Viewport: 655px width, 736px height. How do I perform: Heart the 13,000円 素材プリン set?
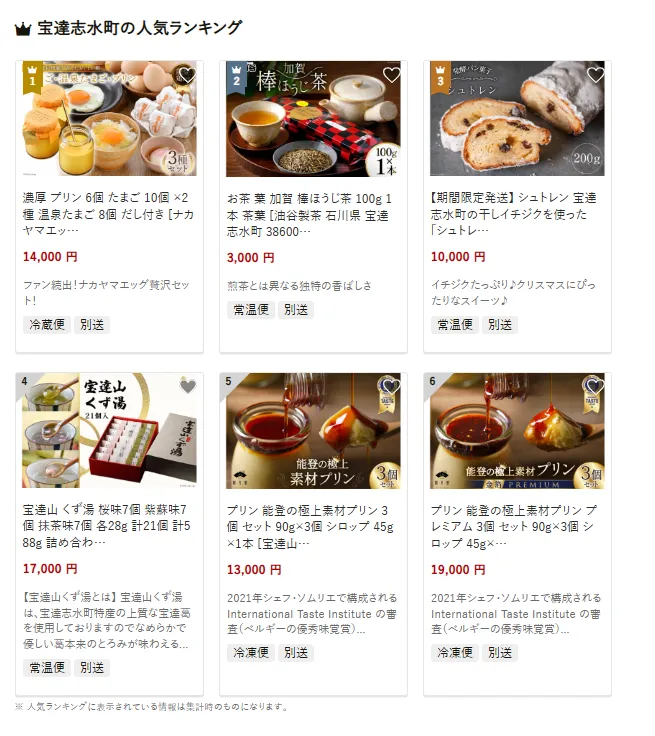coord(391,387)
